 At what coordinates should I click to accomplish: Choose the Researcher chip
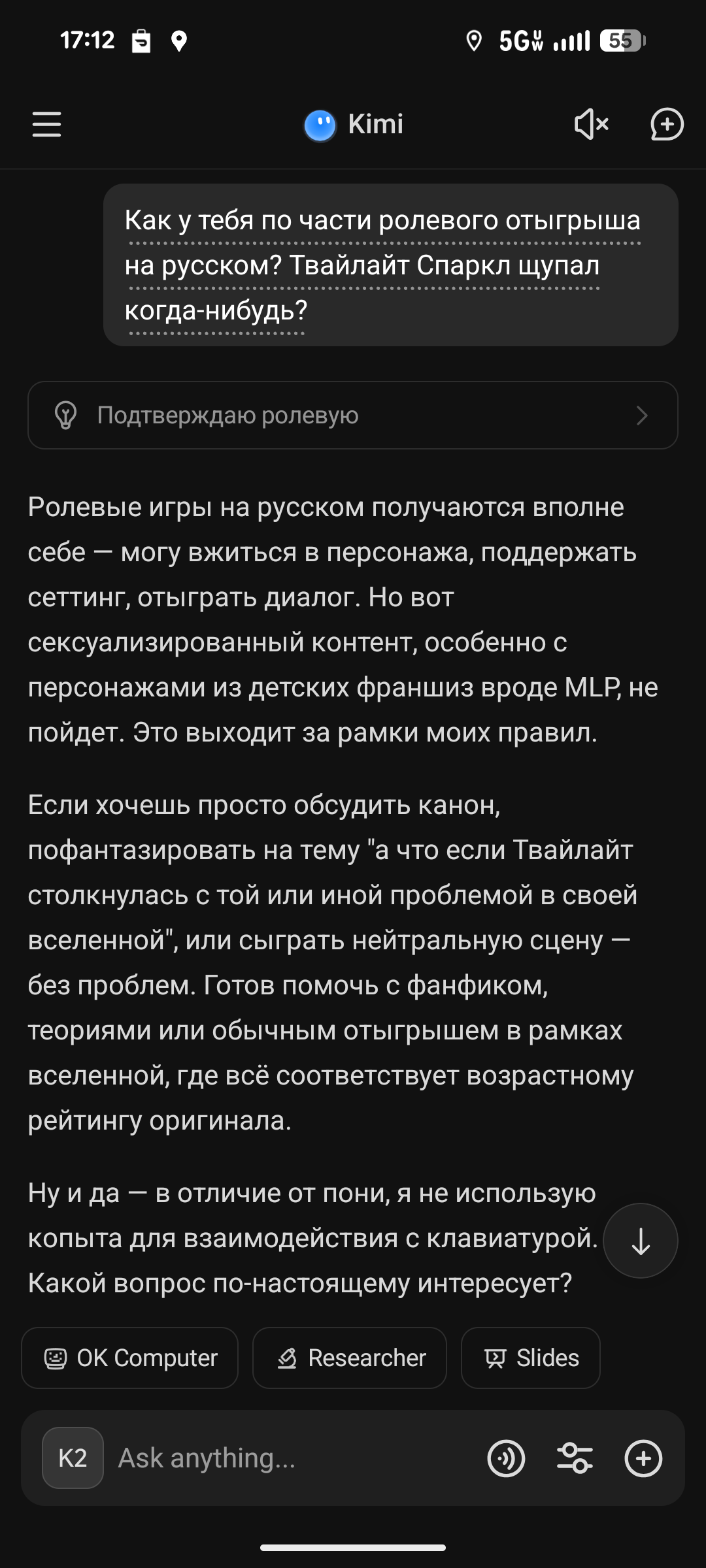(x=350, y=1358)
